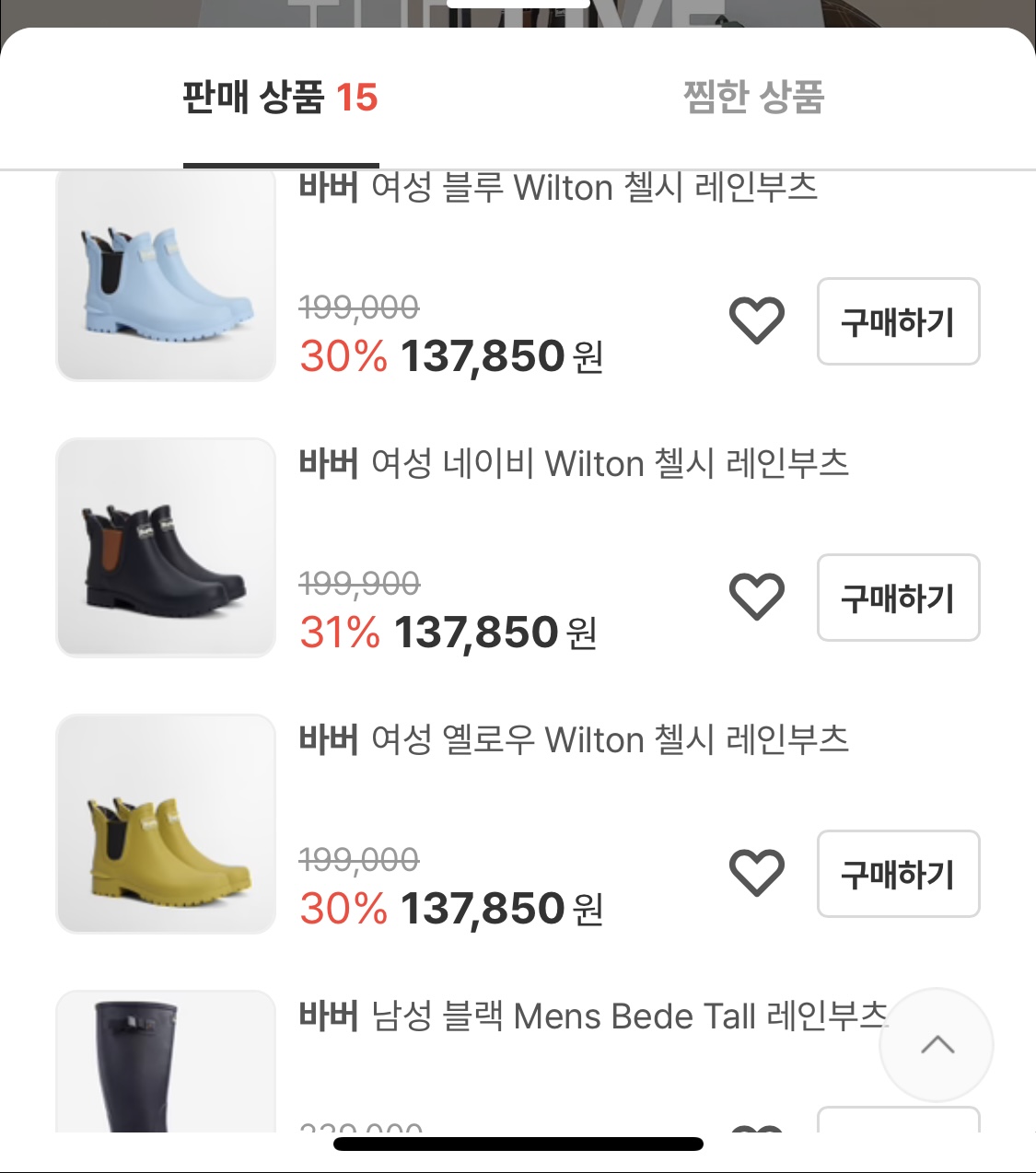Add 네이비 Wilton 레인부츠 to wishlist
This screenshot has width=1036, height=1173.
[756, 597]
